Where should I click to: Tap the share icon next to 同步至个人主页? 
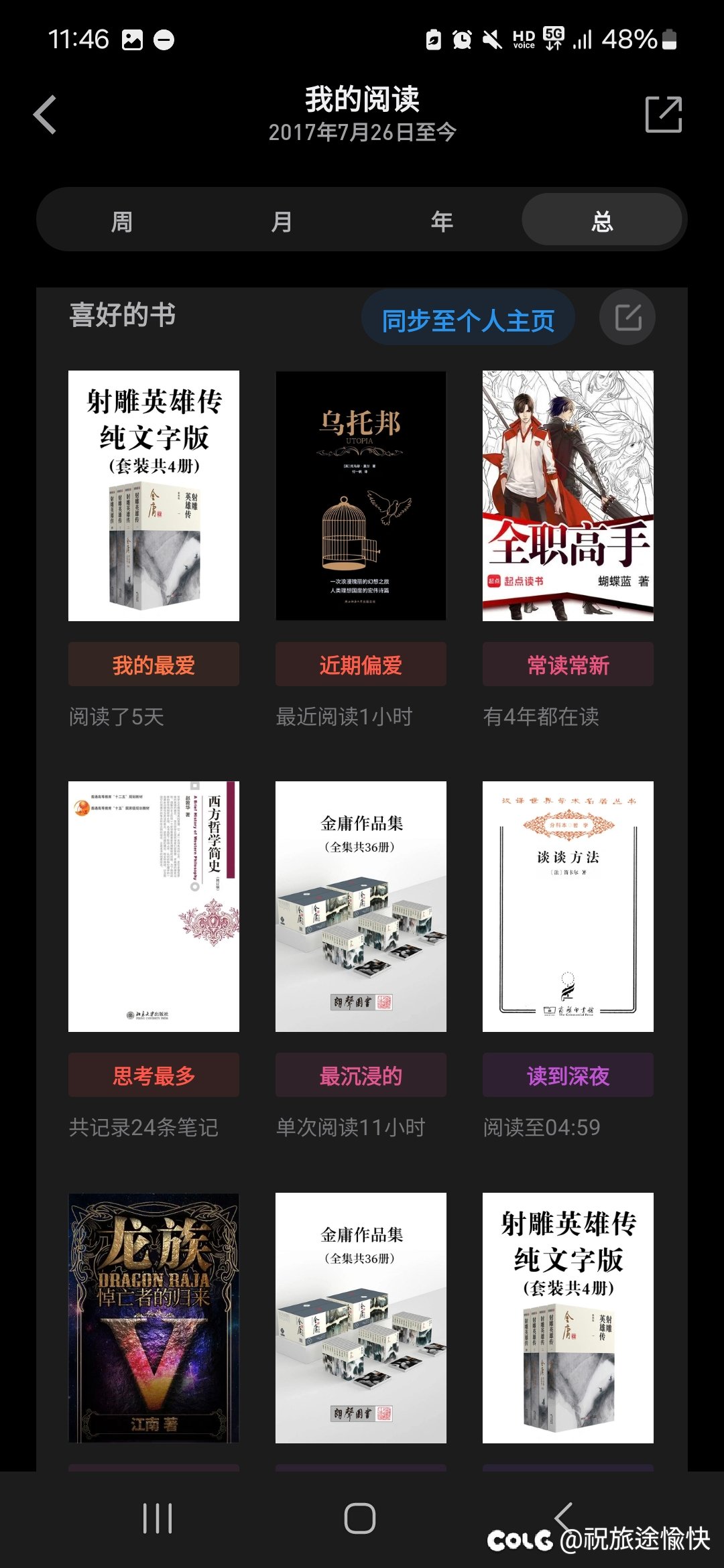point(627,318)
